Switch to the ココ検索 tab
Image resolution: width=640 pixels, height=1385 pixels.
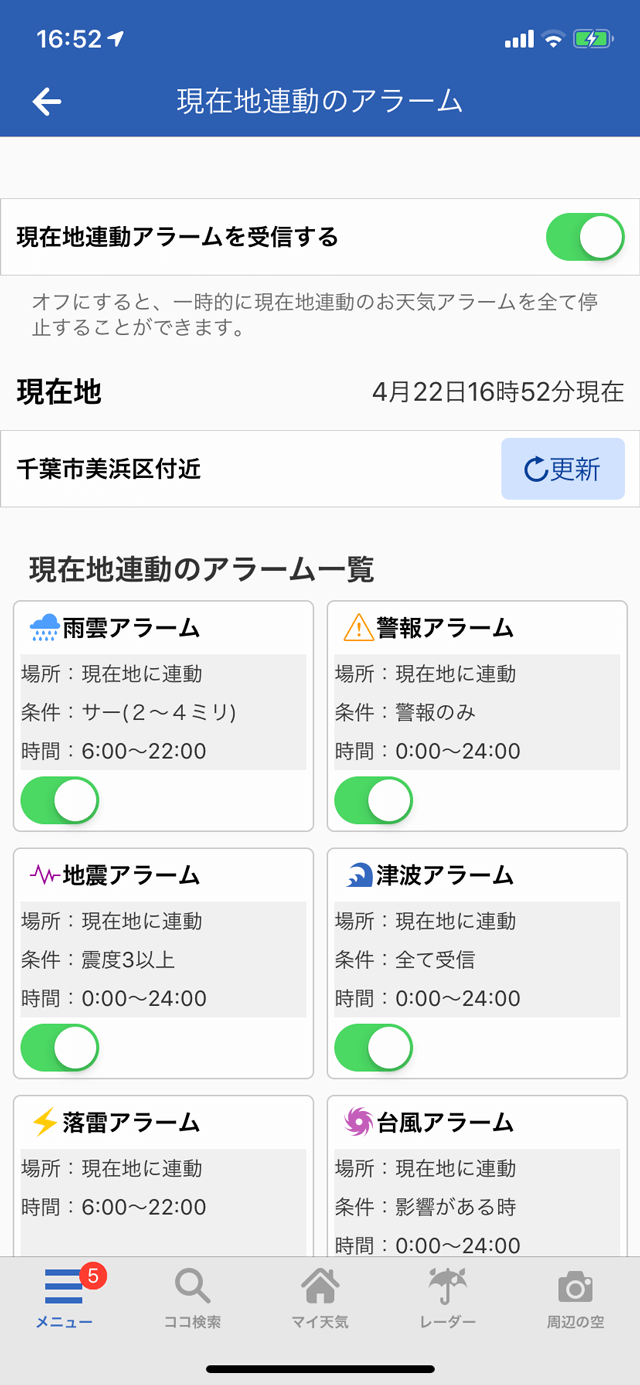tap(192, 1297)
